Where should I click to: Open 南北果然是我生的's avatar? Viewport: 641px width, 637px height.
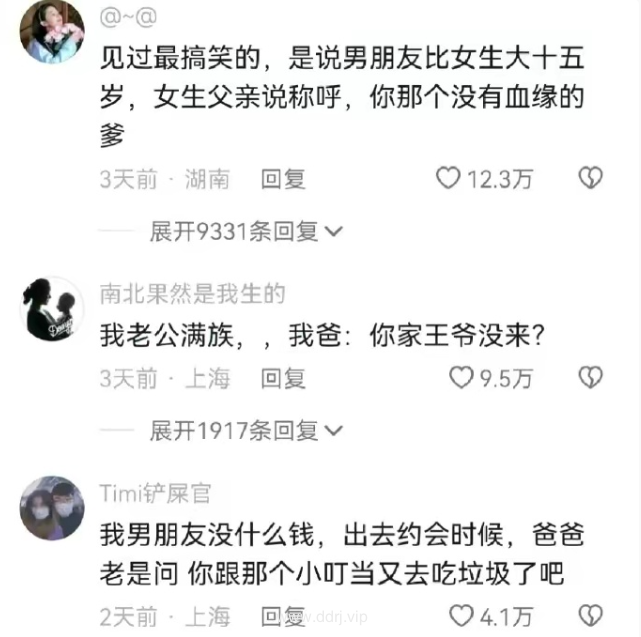52,308
